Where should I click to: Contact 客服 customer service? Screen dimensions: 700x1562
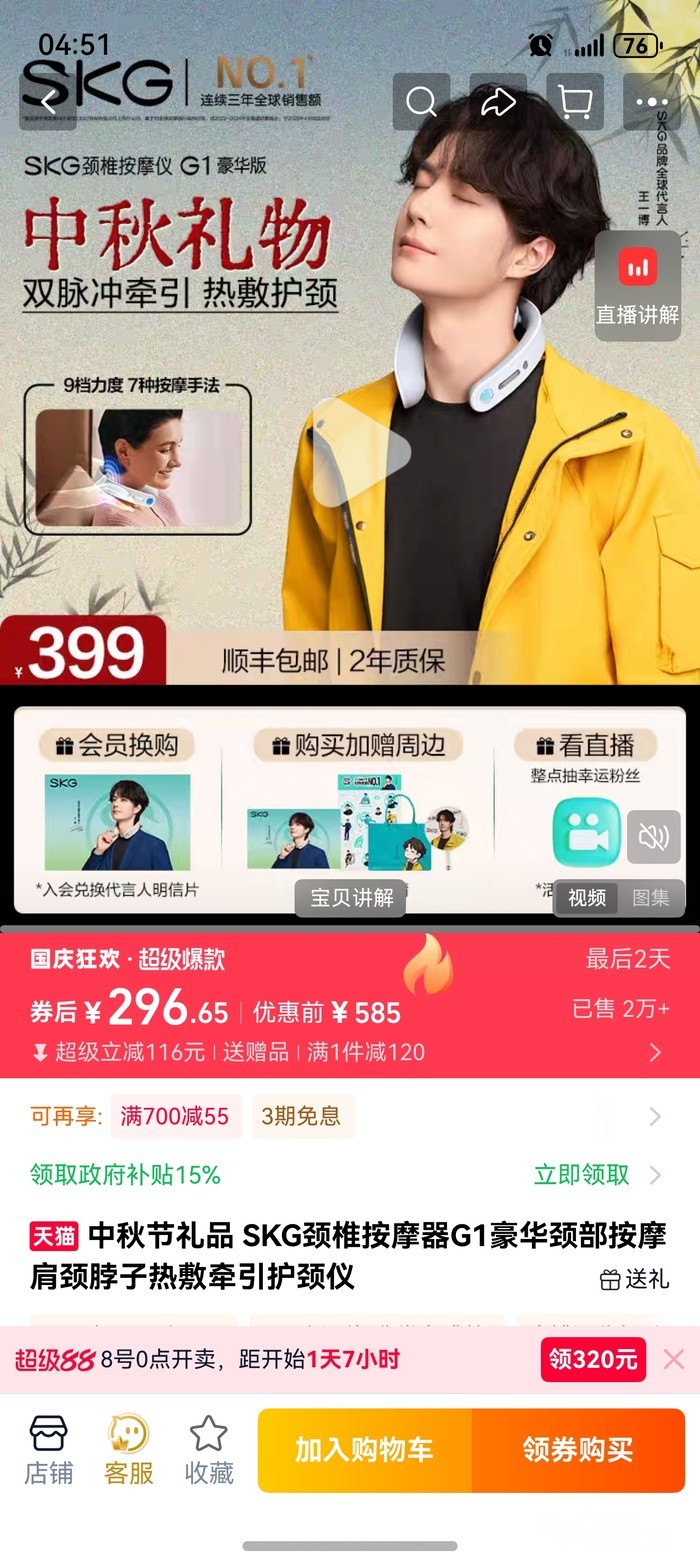[129, 1450]
